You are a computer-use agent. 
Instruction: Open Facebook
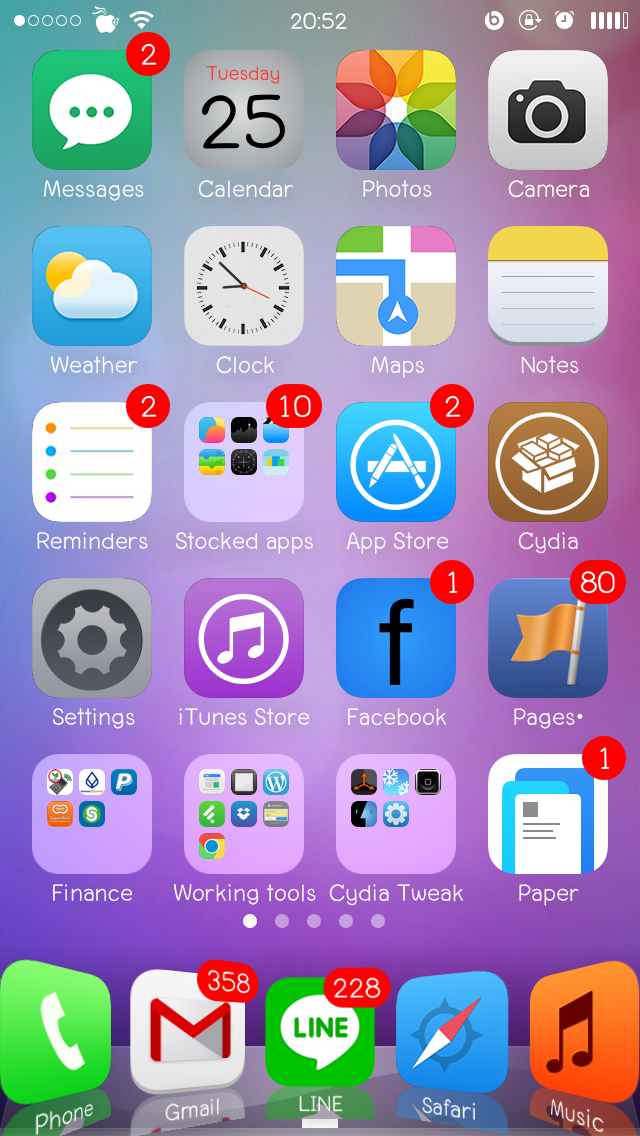pos(396,638)
